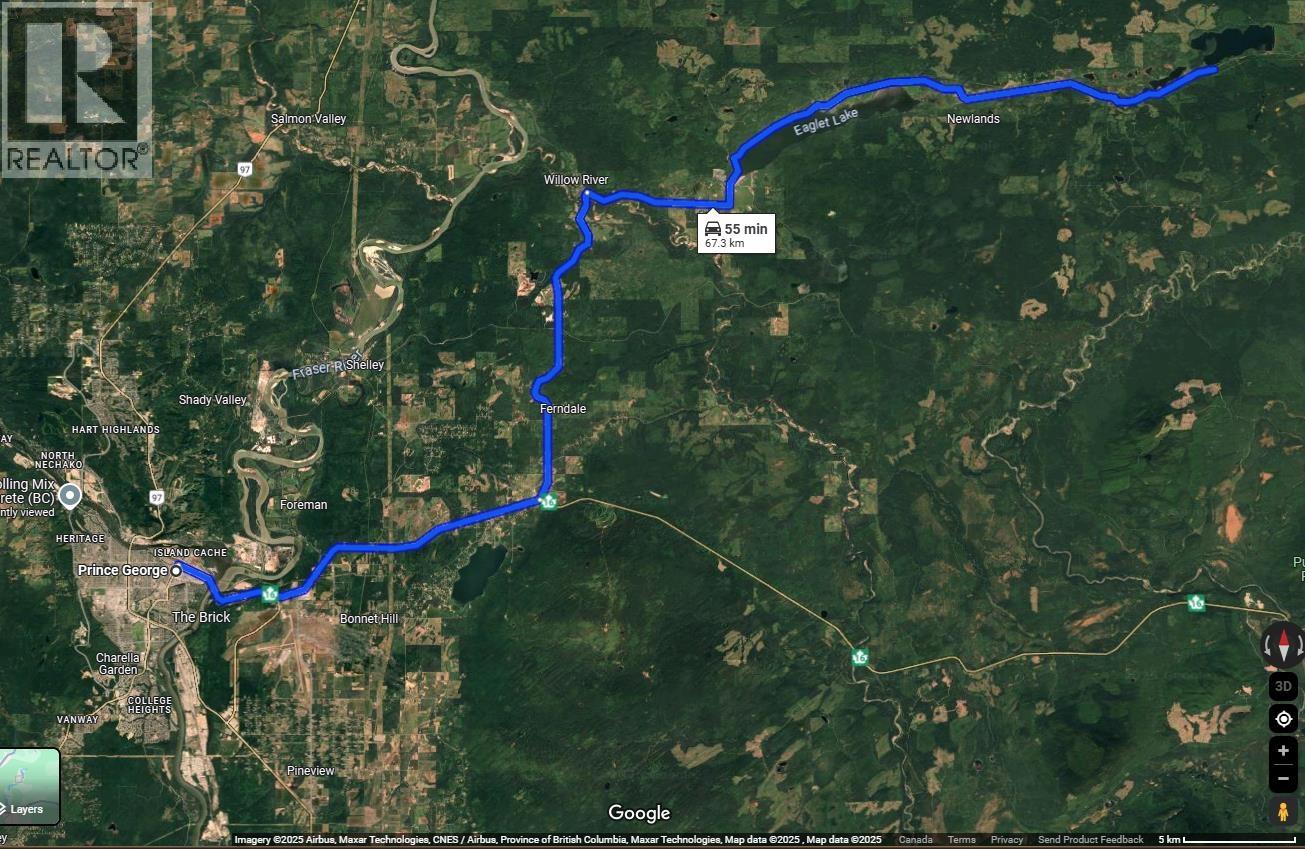Open the Terms link
The width and height of the screenshot is (1305, 849).
coord(961,840)
